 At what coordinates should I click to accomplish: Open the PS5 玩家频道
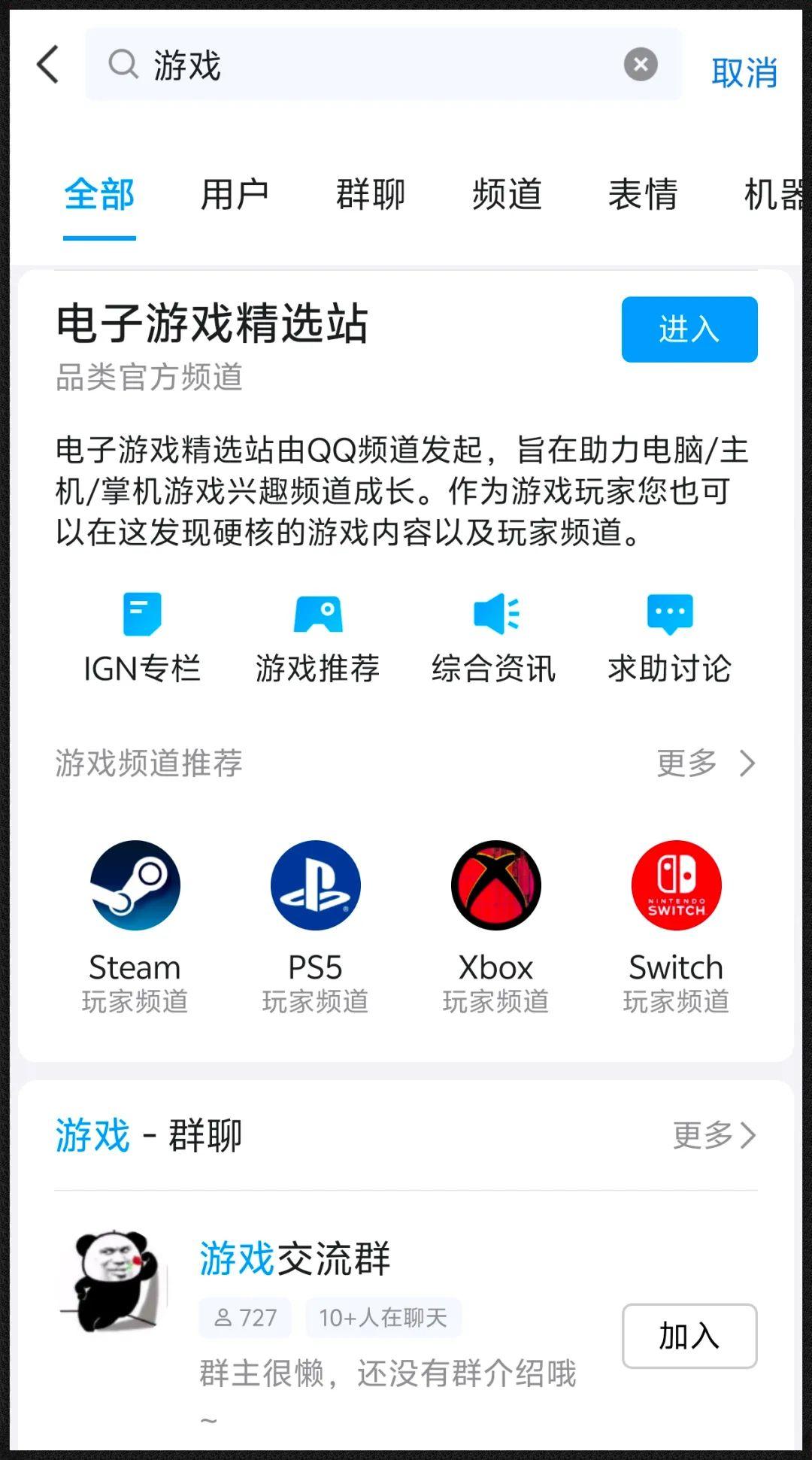pyautogui.click(x=315, y=925)
